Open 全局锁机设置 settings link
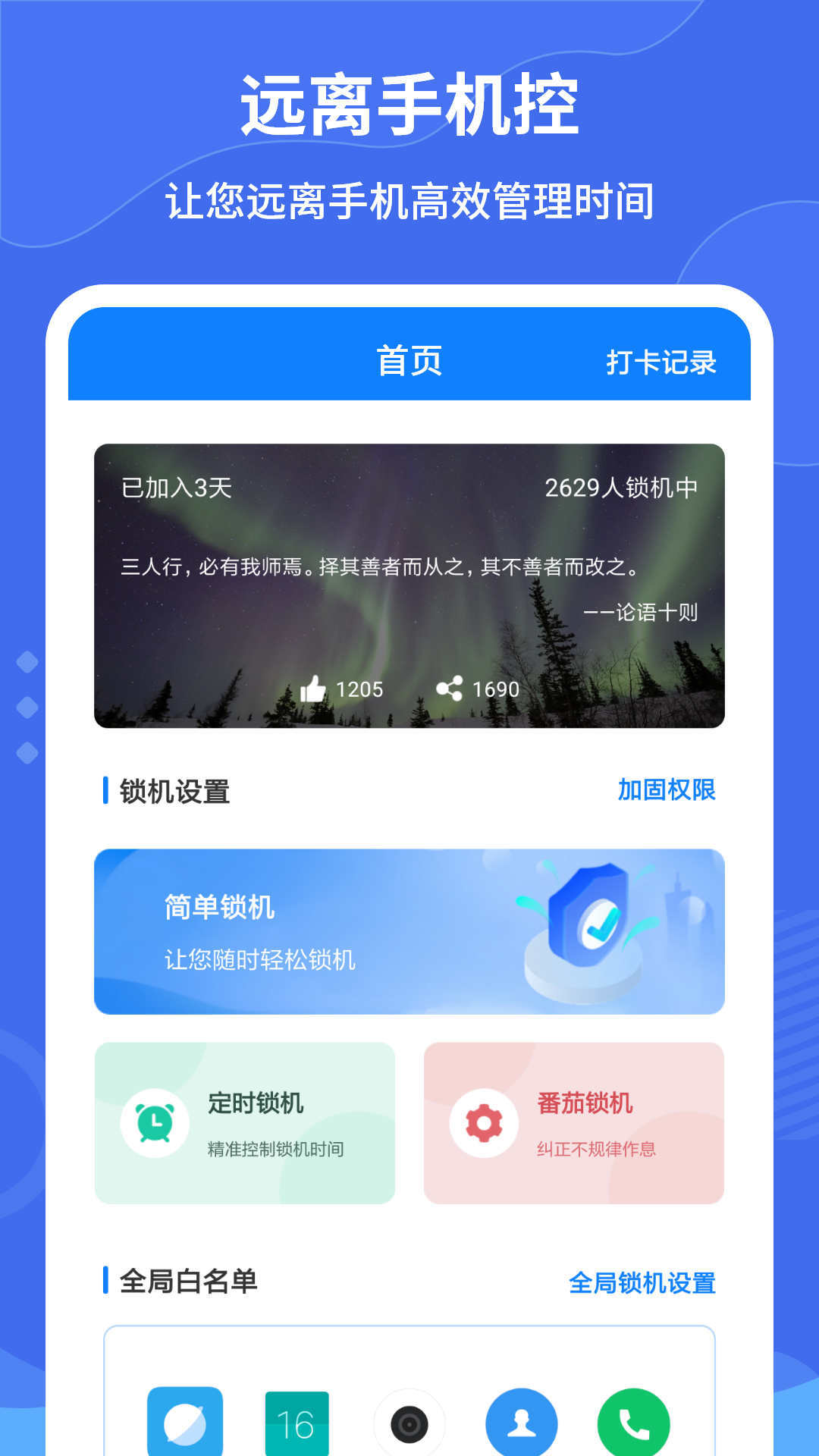 644,1279
